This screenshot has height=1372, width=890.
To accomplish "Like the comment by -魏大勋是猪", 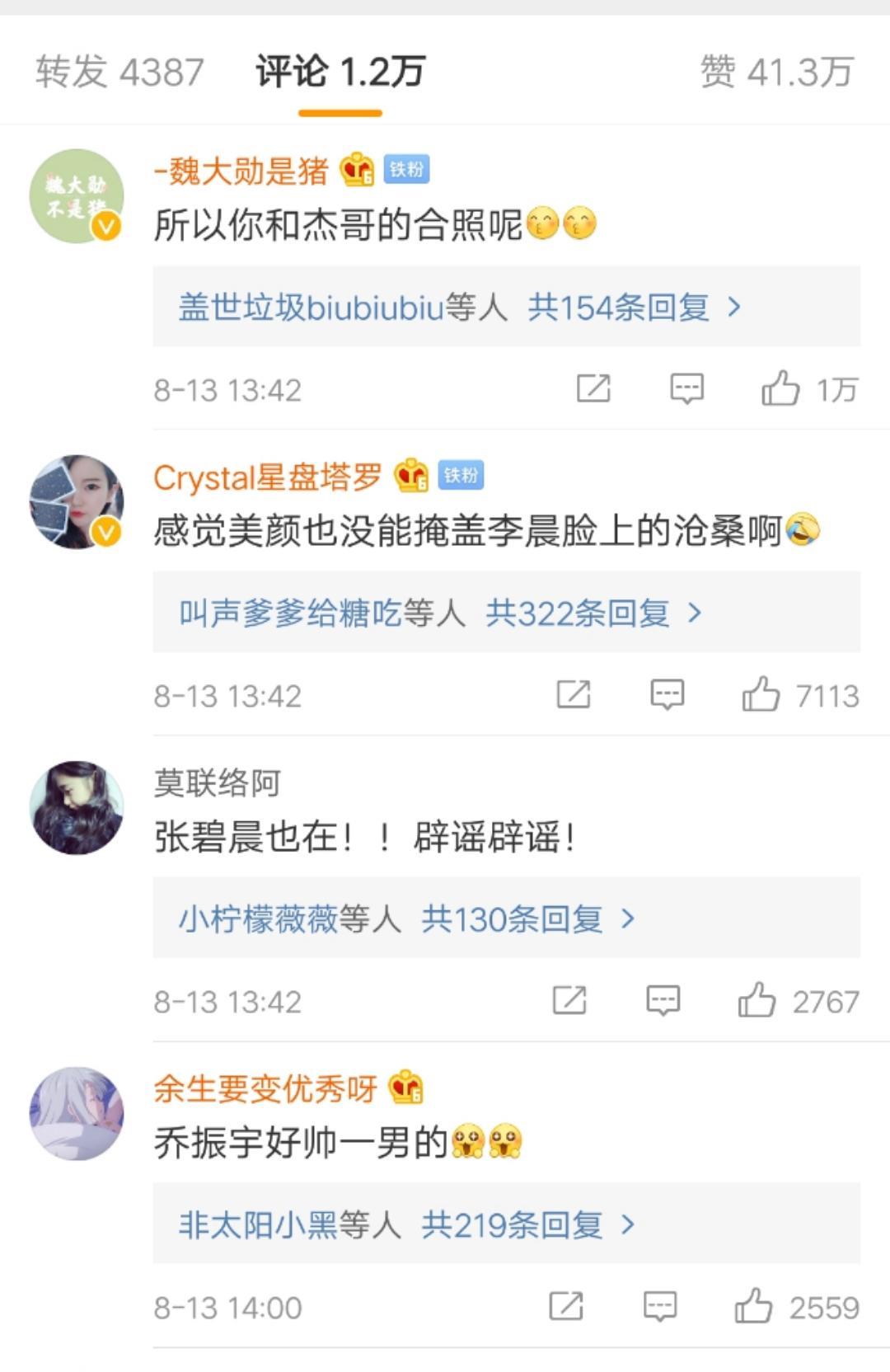I will [780, 388].
